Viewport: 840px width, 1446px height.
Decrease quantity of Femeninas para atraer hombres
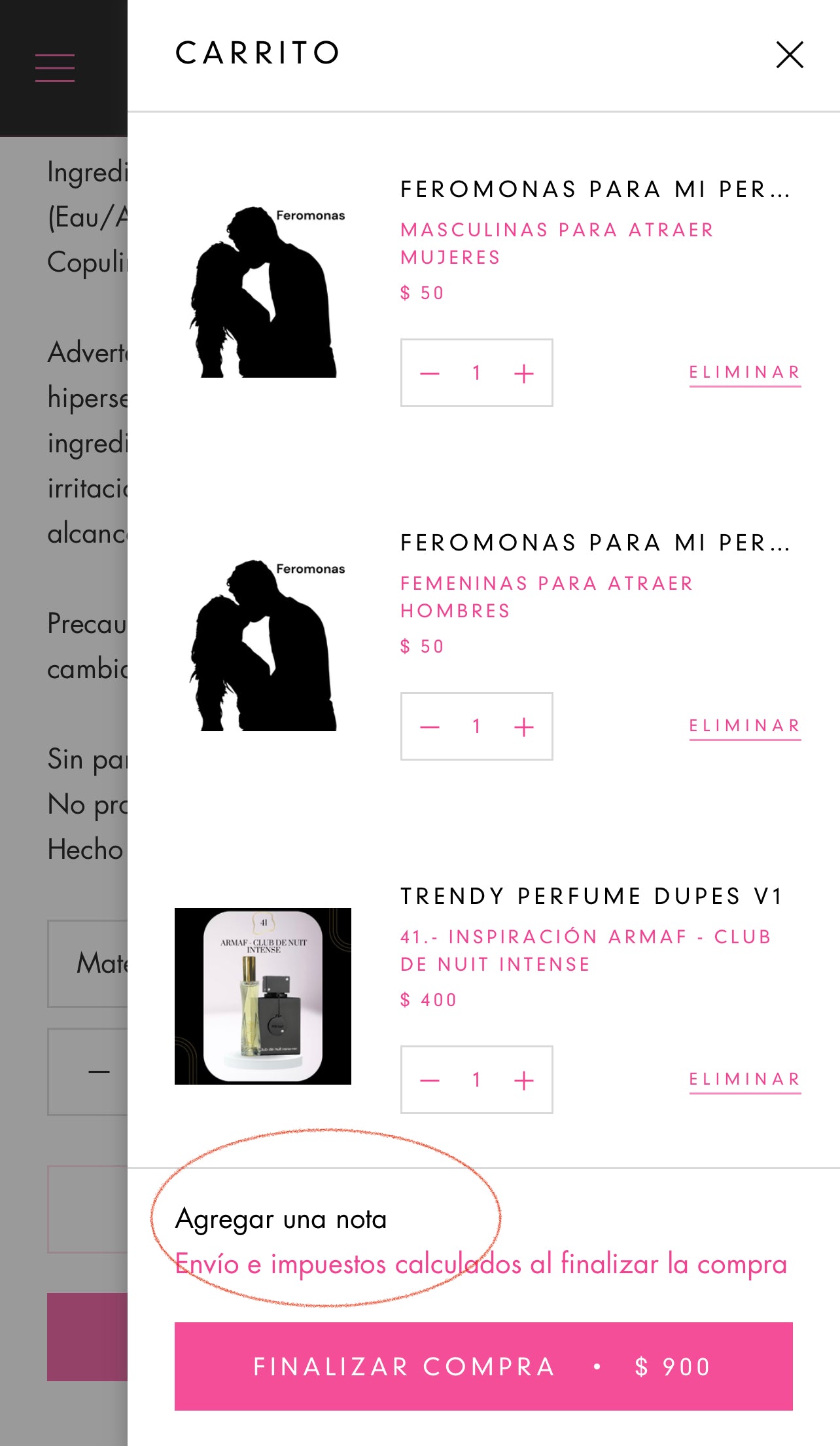click(430, 727)
